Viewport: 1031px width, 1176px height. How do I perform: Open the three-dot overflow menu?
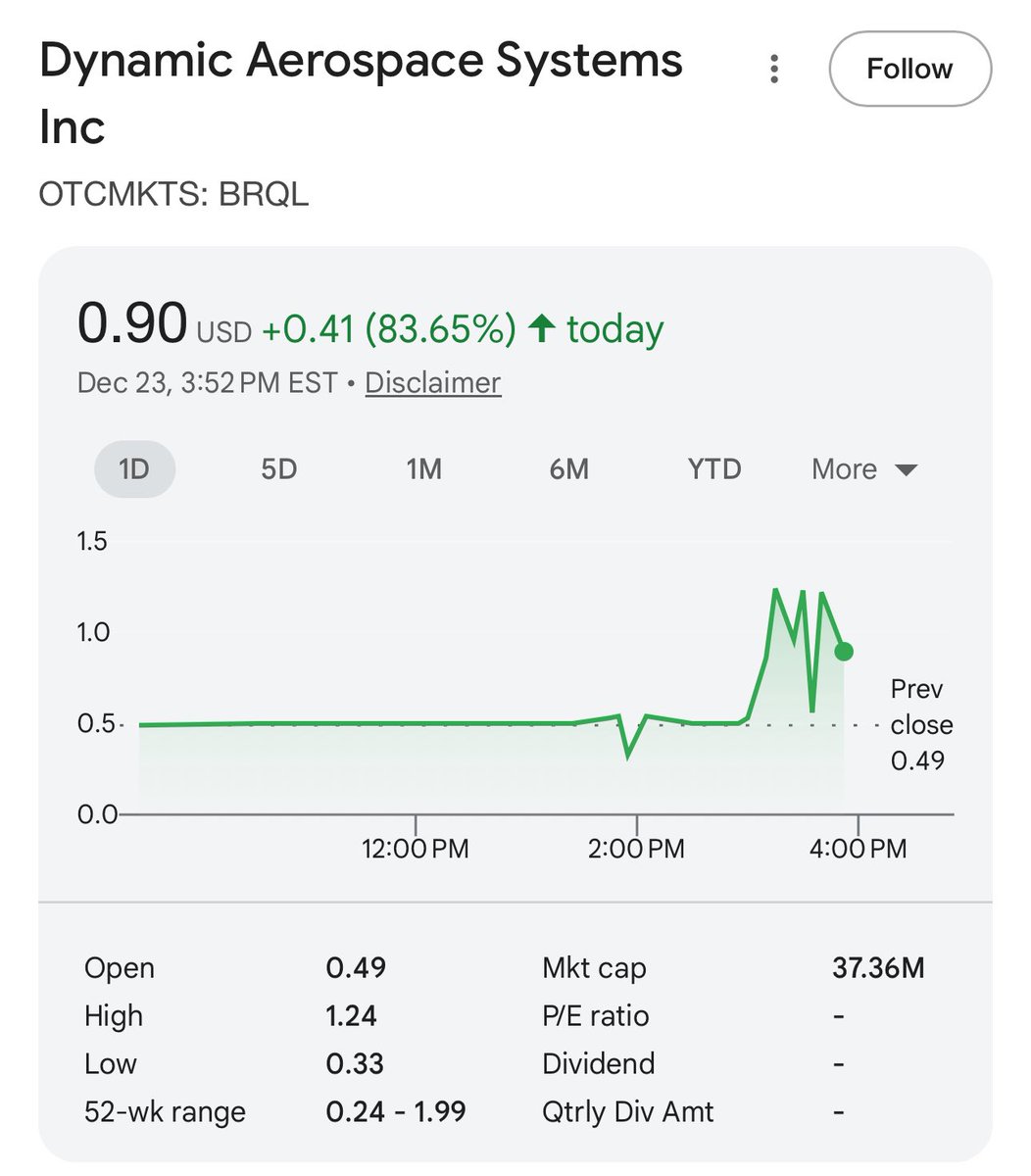pyautogui.click(x=774, y=69)
